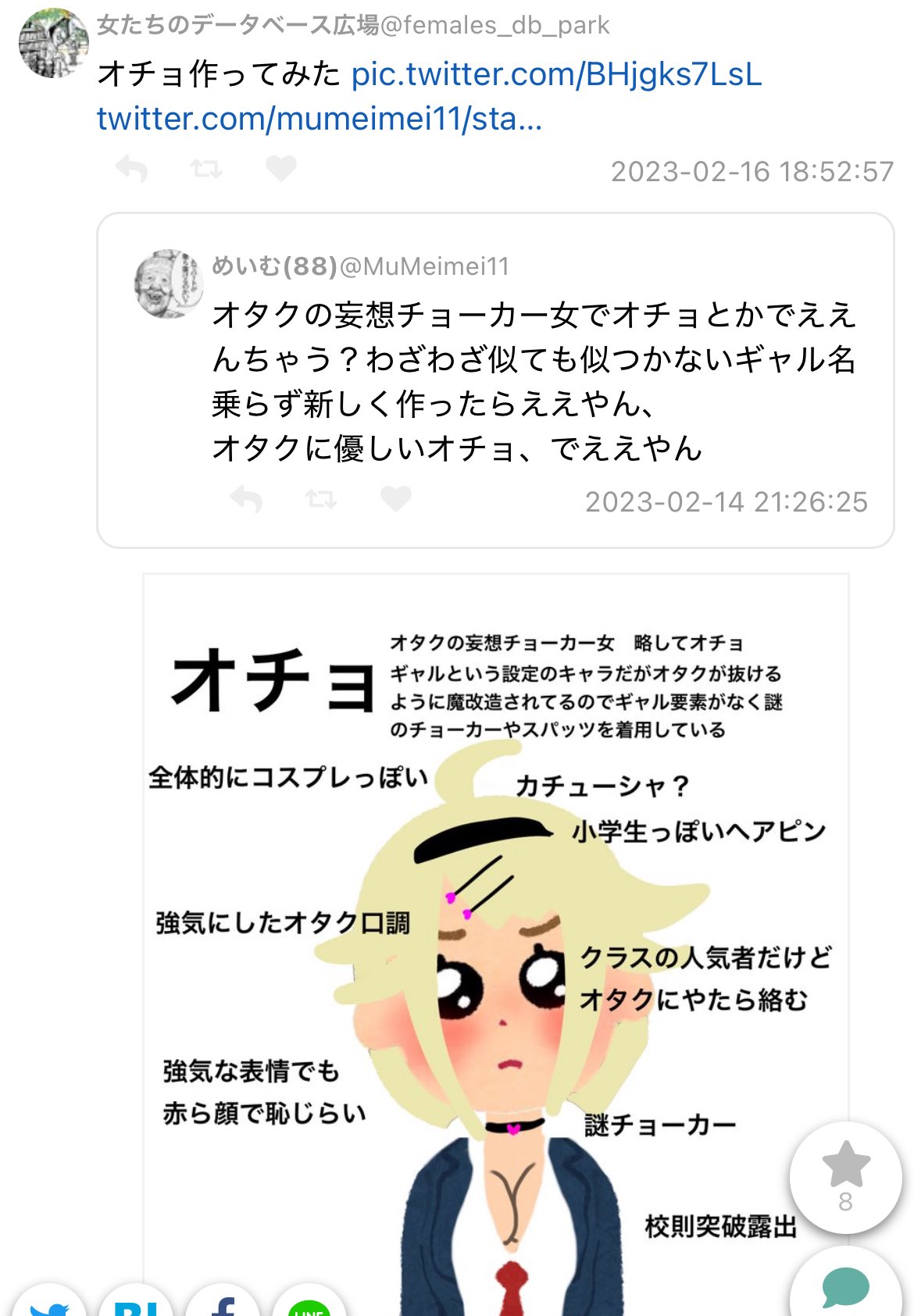Reply to めいむ(88)'s quoted tweet
914x1316 pixels.
tap(246, 498)
